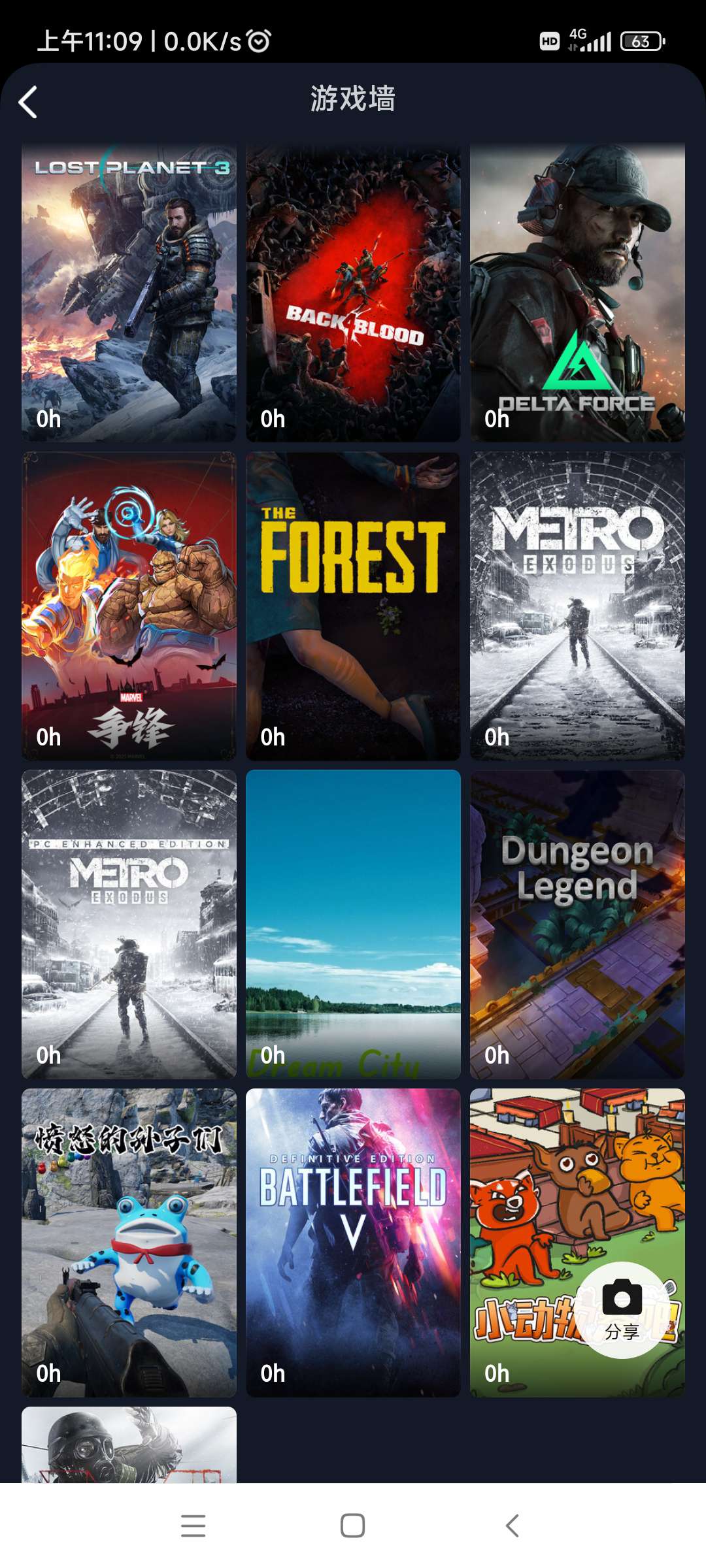Open Metro Exodus without the Enhanced Edition label
Screen dimensions: 706x1568
tap(577, 606)
